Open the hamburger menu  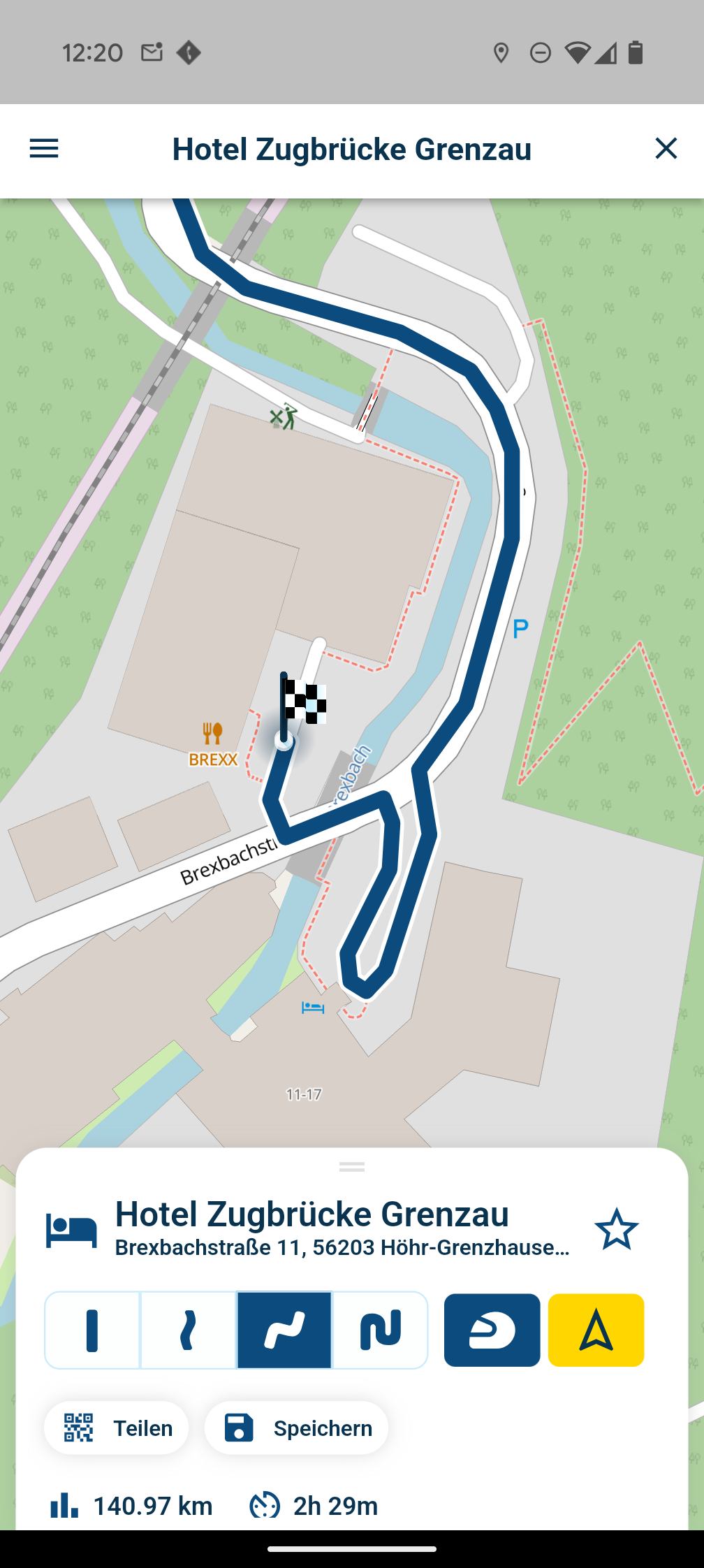pyautogui.click(x=44, y=149)
